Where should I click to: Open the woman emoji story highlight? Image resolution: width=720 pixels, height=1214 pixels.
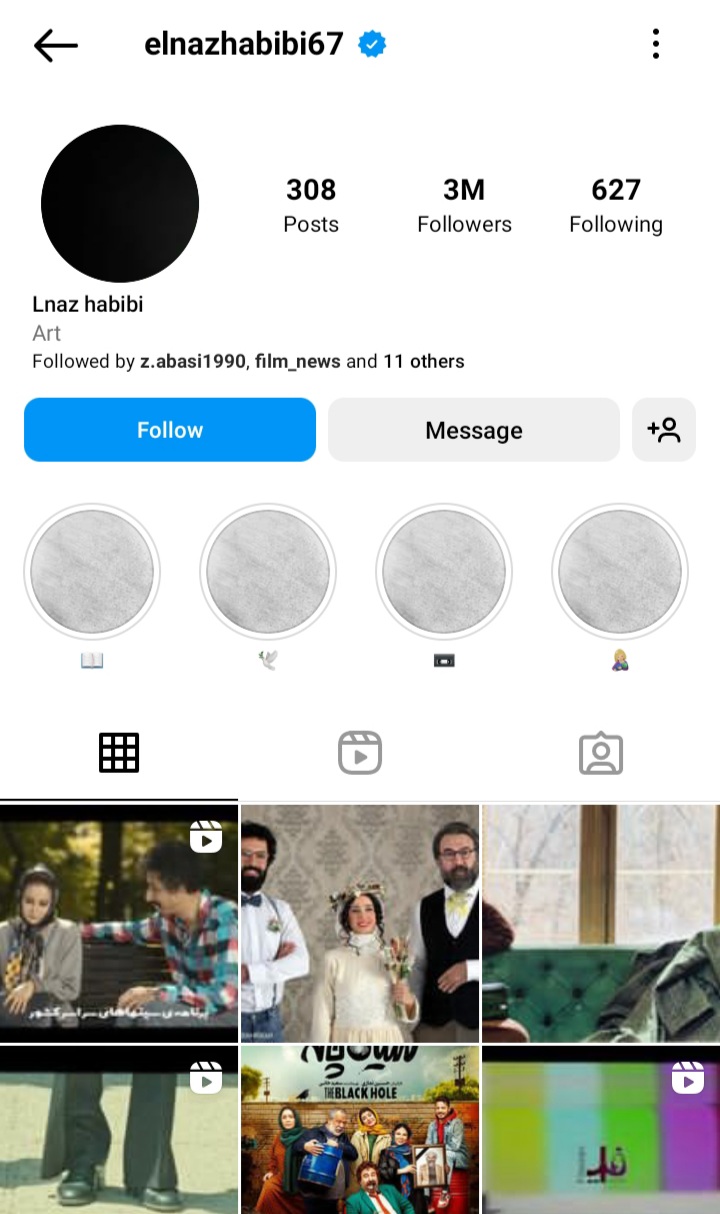[620, 572]
